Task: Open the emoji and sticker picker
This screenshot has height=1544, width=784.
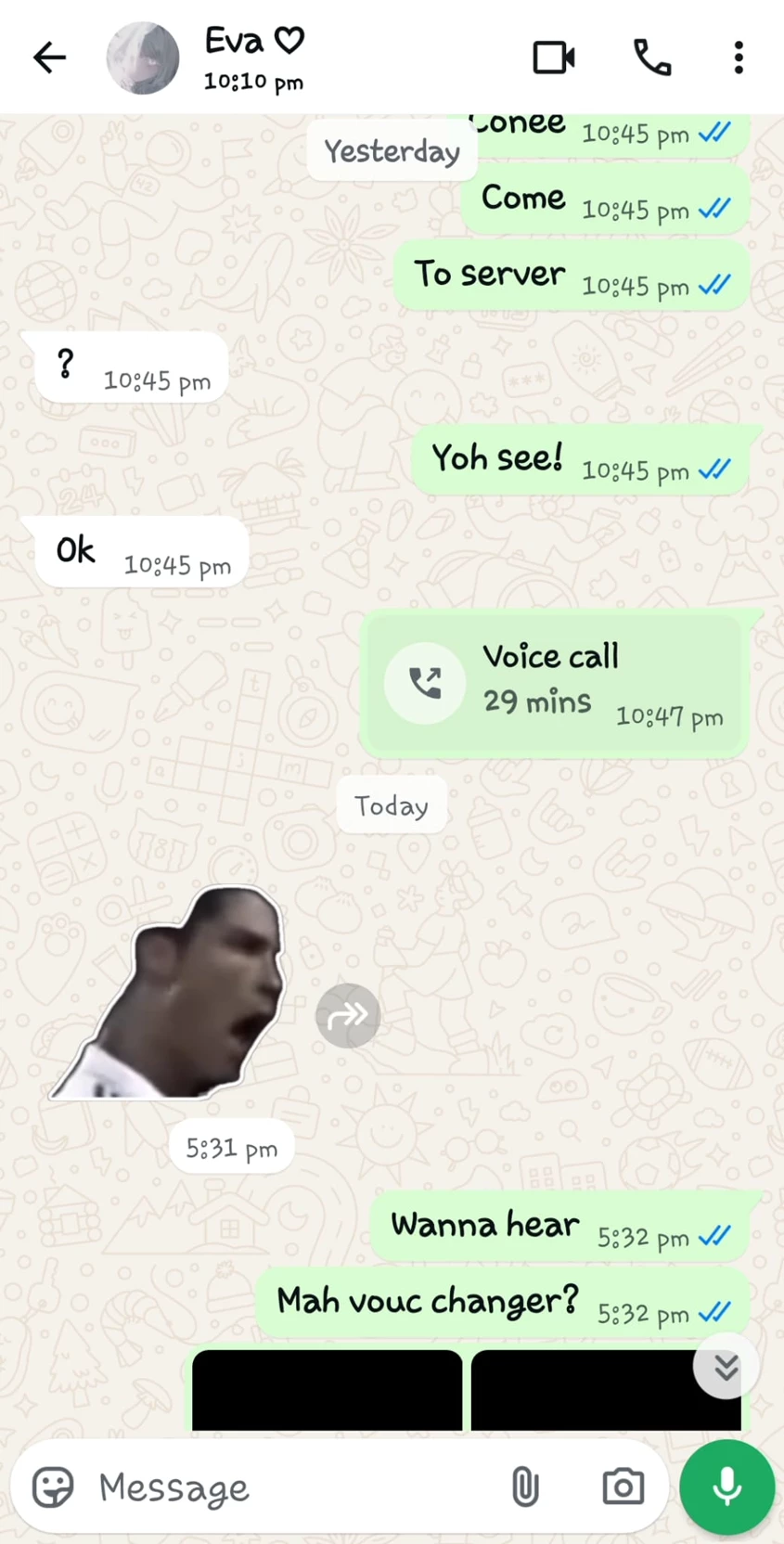Action: (53, 1487)
